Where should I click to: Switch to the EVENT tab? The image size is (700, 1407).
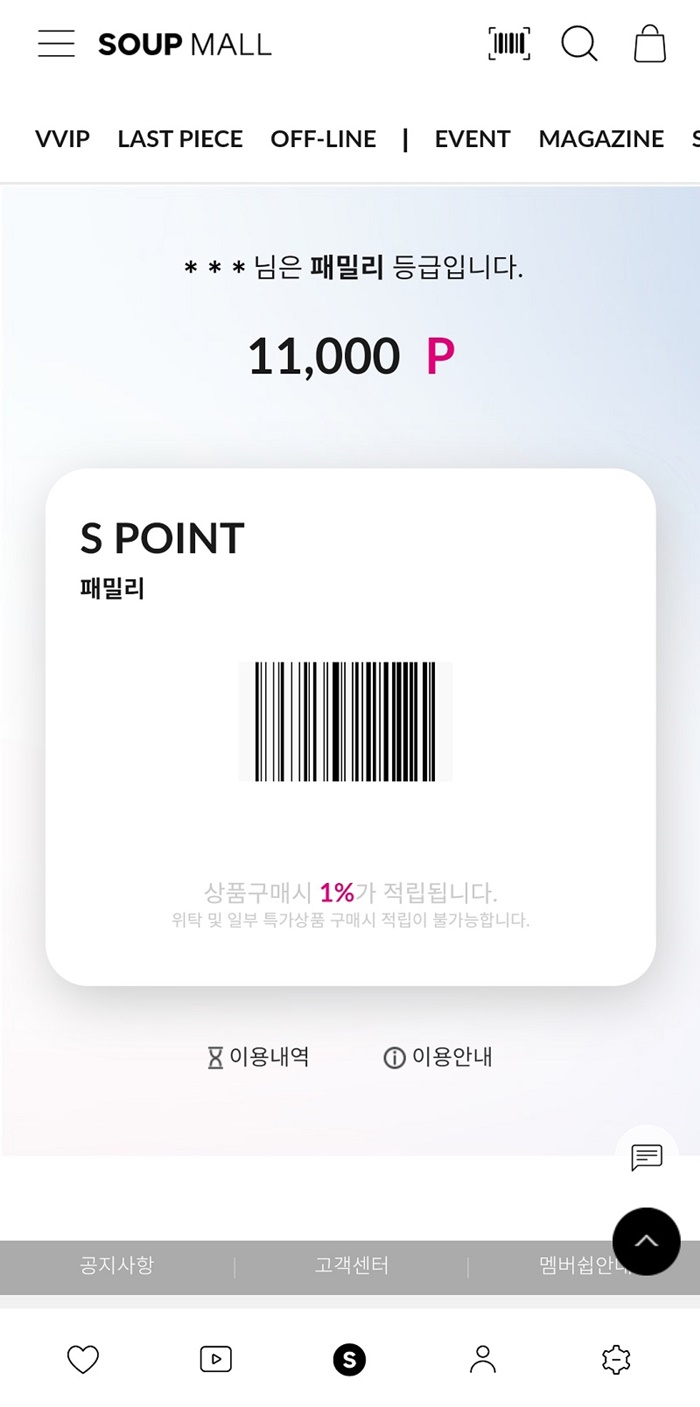pyautogui.click(x=472, y=139)
